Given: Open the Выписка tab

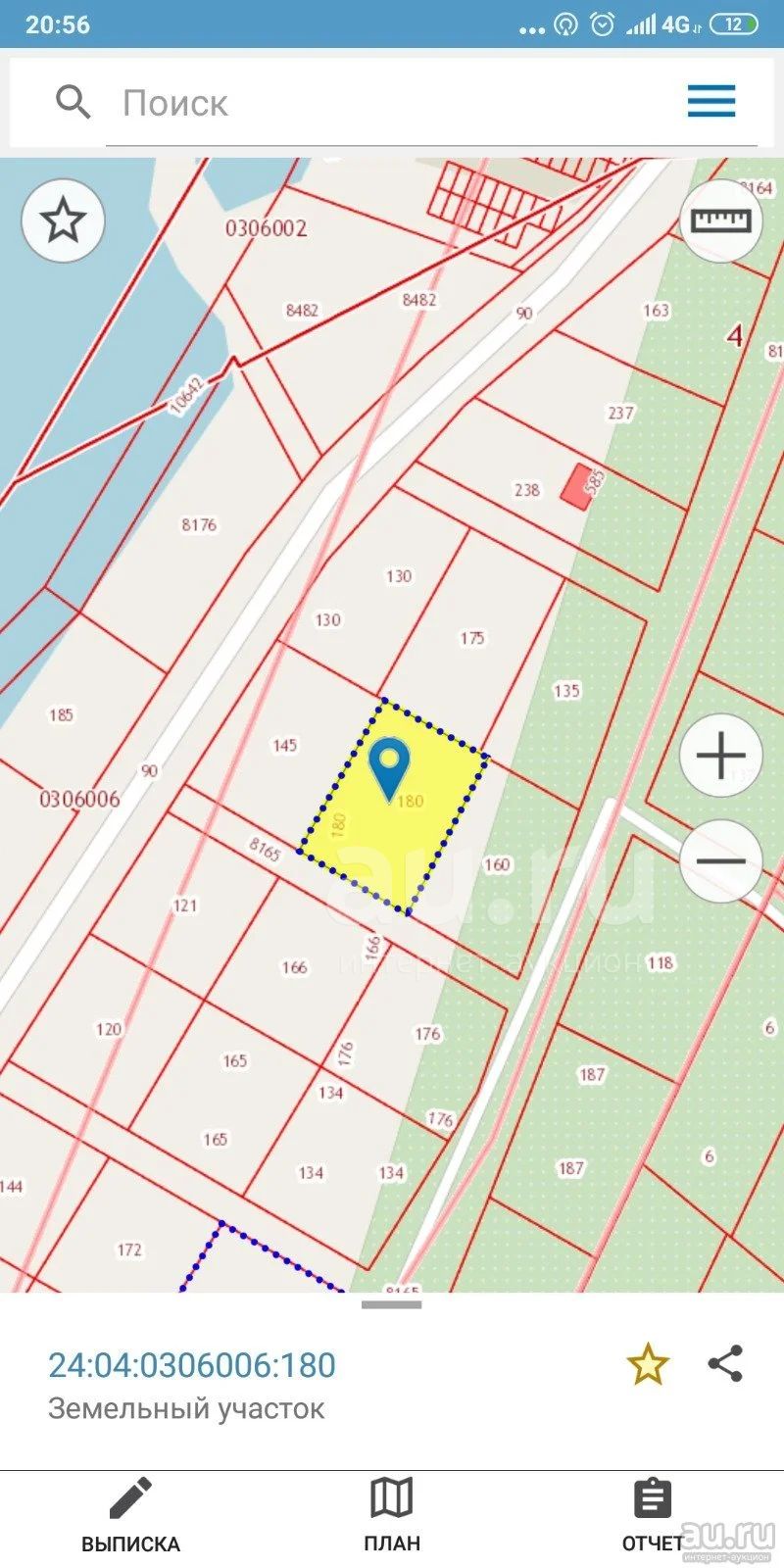Looking at the screenshot, I should pyautogui.click(x=130, y=1517).
